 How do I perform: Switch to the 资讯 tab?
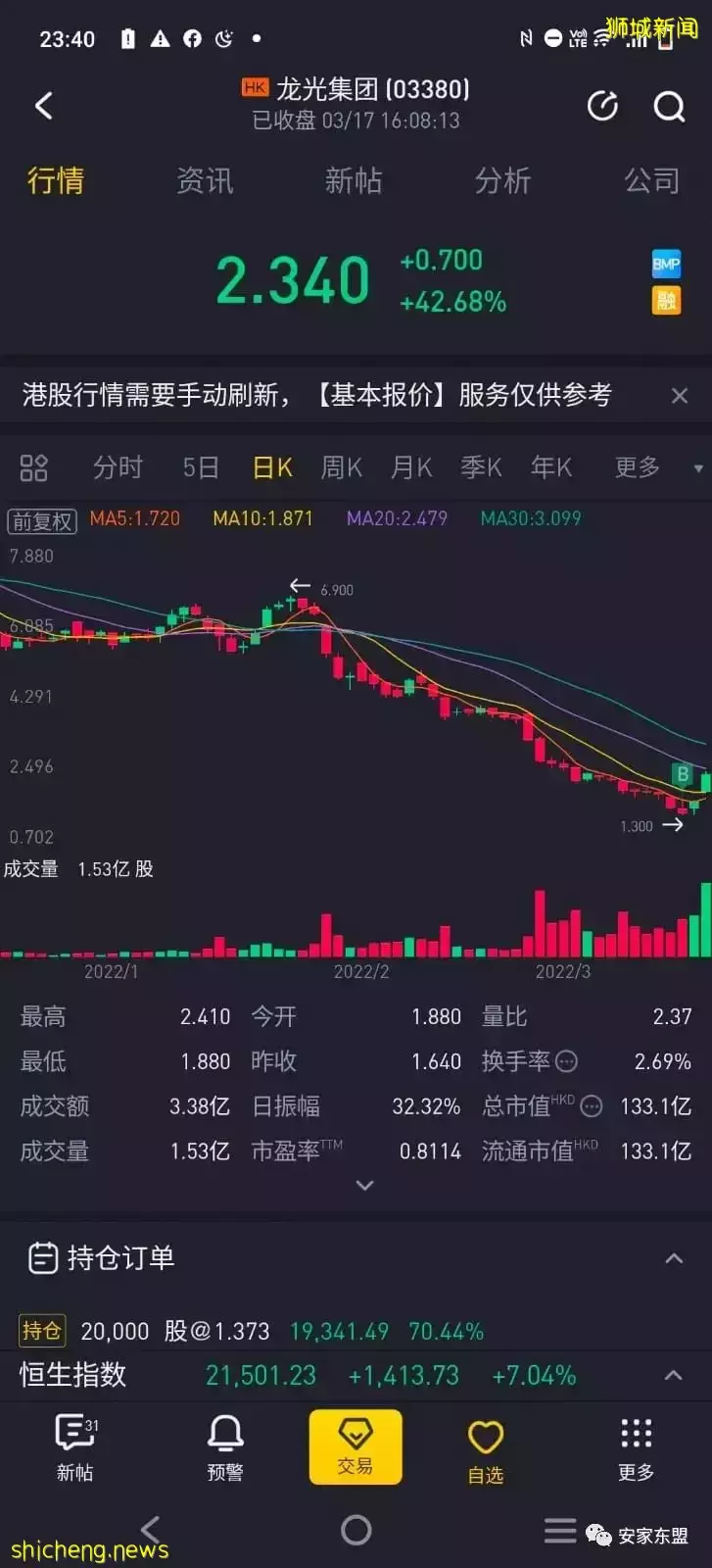pyautogui.click(x=204, y=180)
